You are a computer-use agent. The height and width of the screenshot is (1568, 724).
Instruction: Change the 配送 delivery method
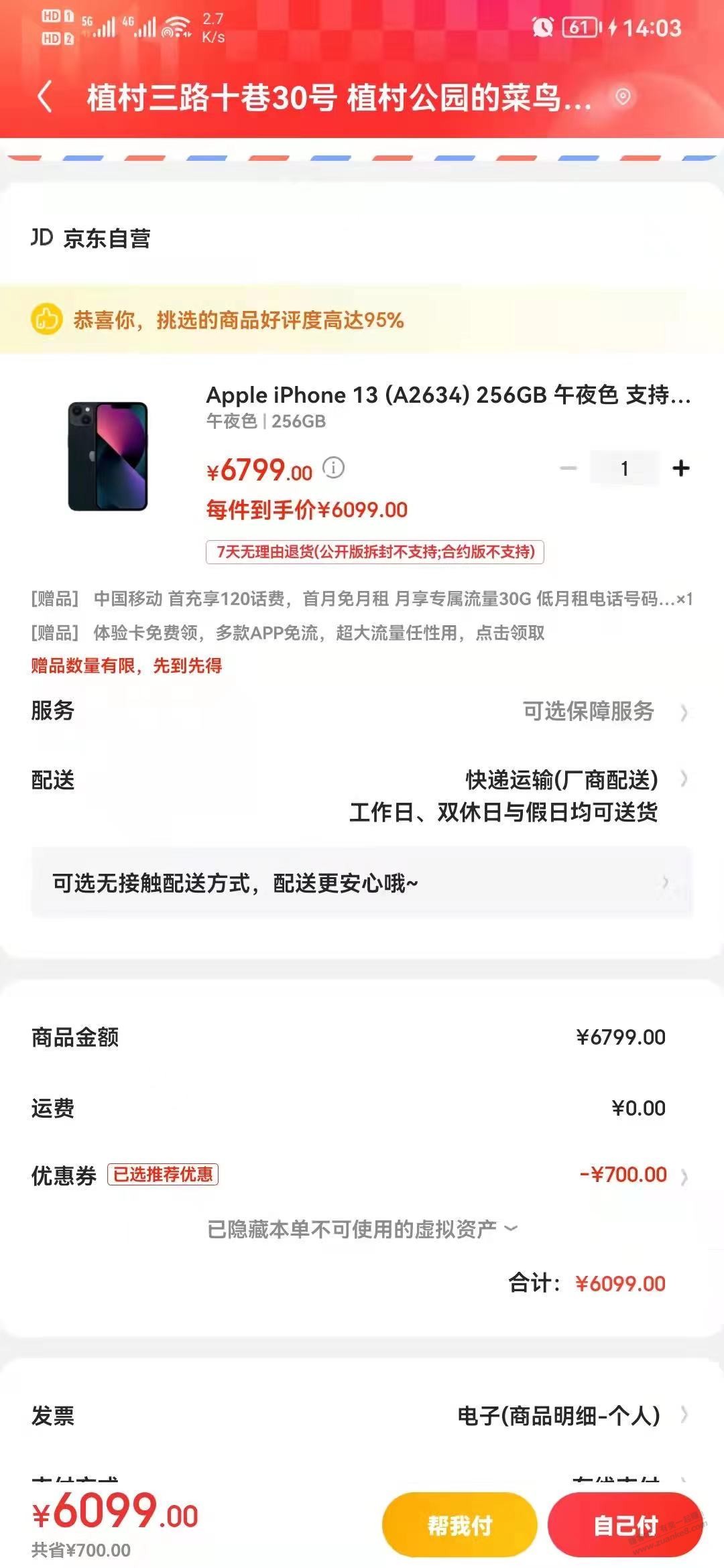pyautogui.click(x=562, y=781)
